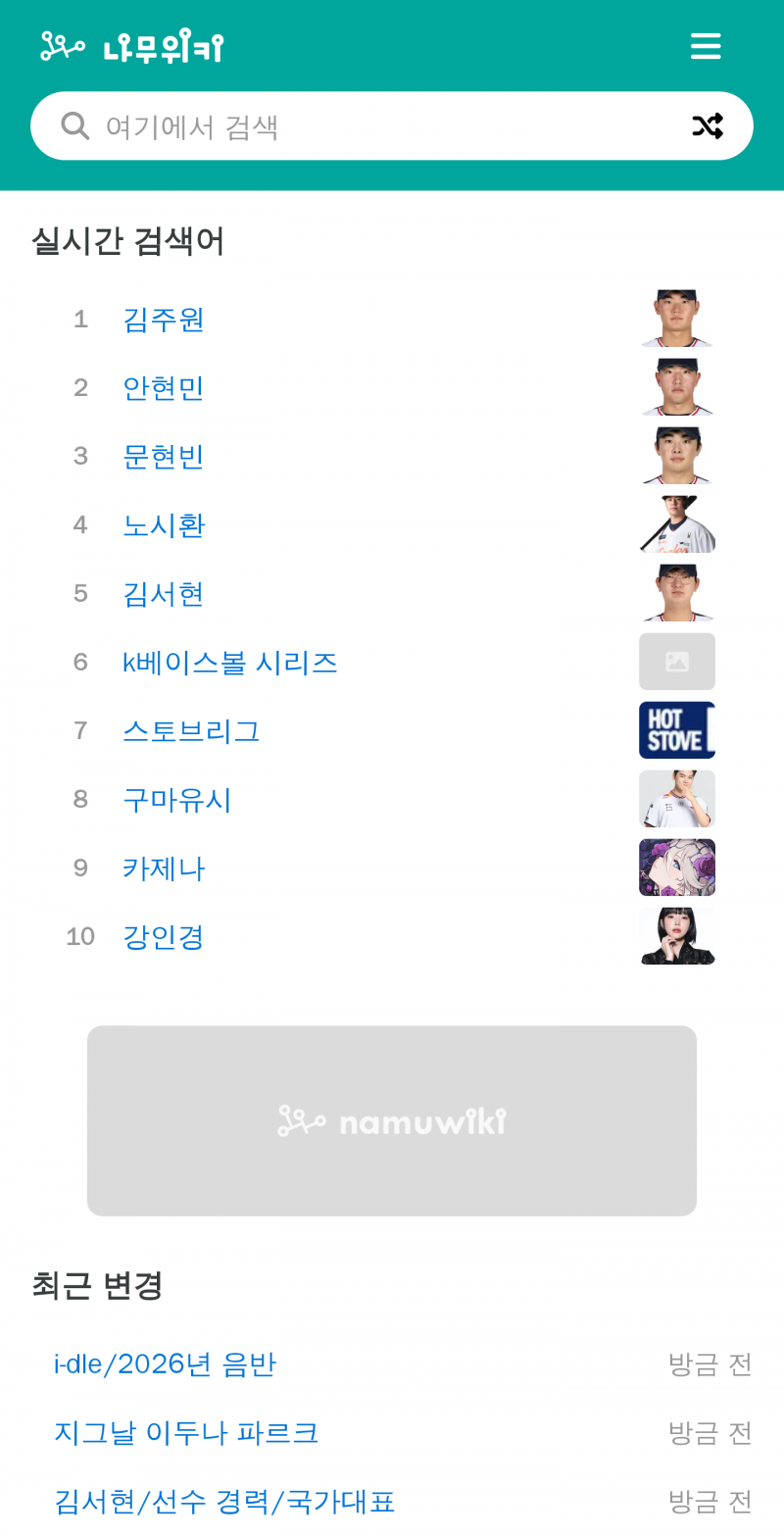Open the hamburger menu
The height and width of the screenshot is (1536, 784).
705,44
